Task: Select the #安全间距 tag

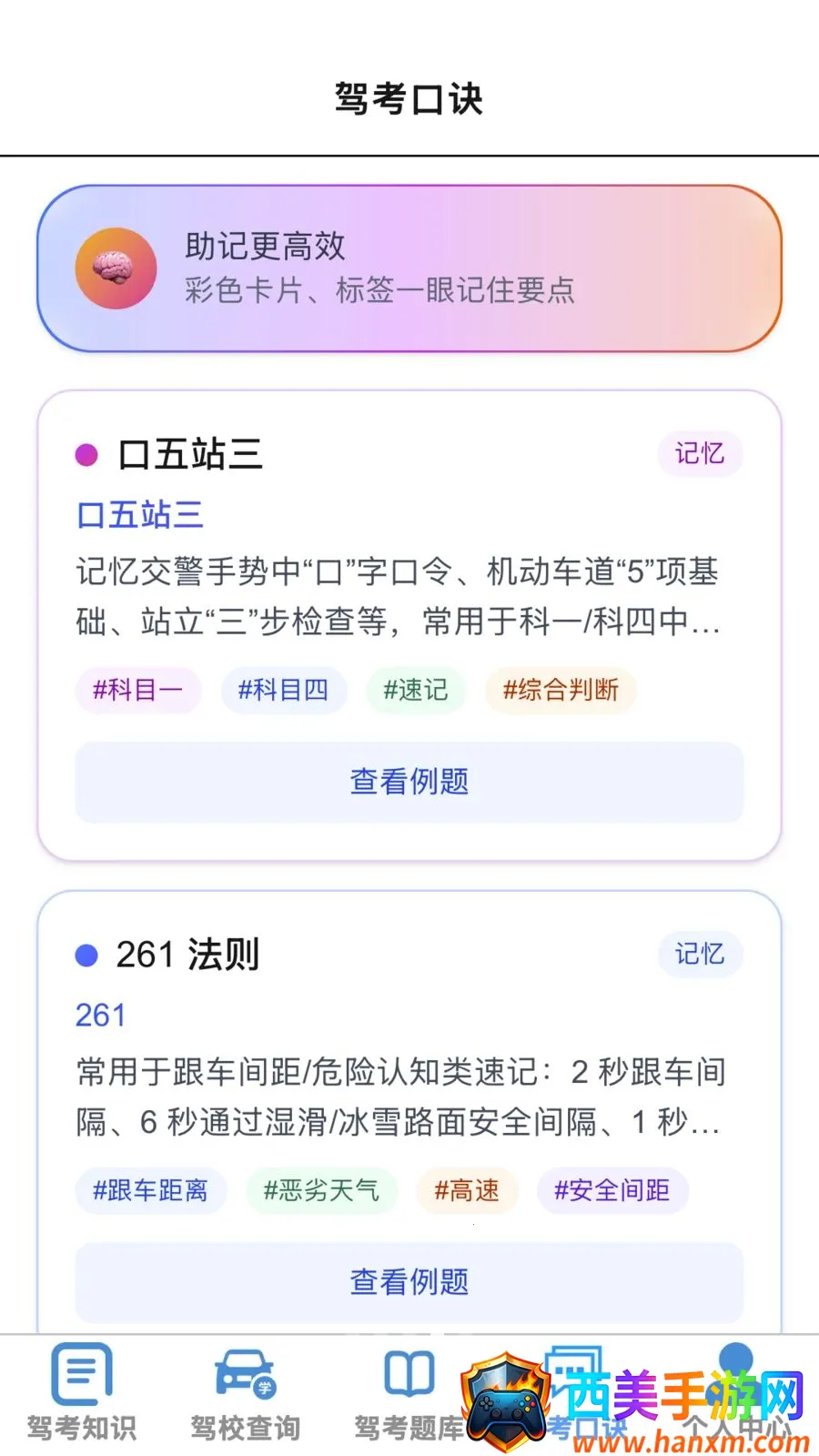Action: (x=612, y=1190)
